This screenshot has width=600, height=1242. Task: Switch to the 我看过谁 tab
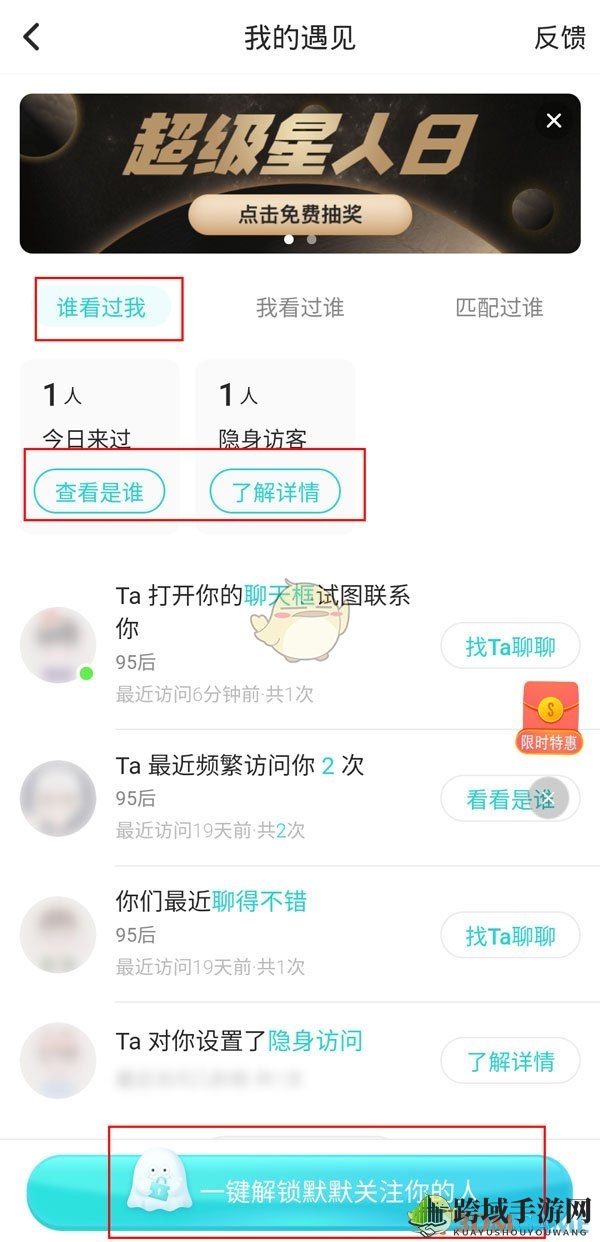(x=300, y=307)
